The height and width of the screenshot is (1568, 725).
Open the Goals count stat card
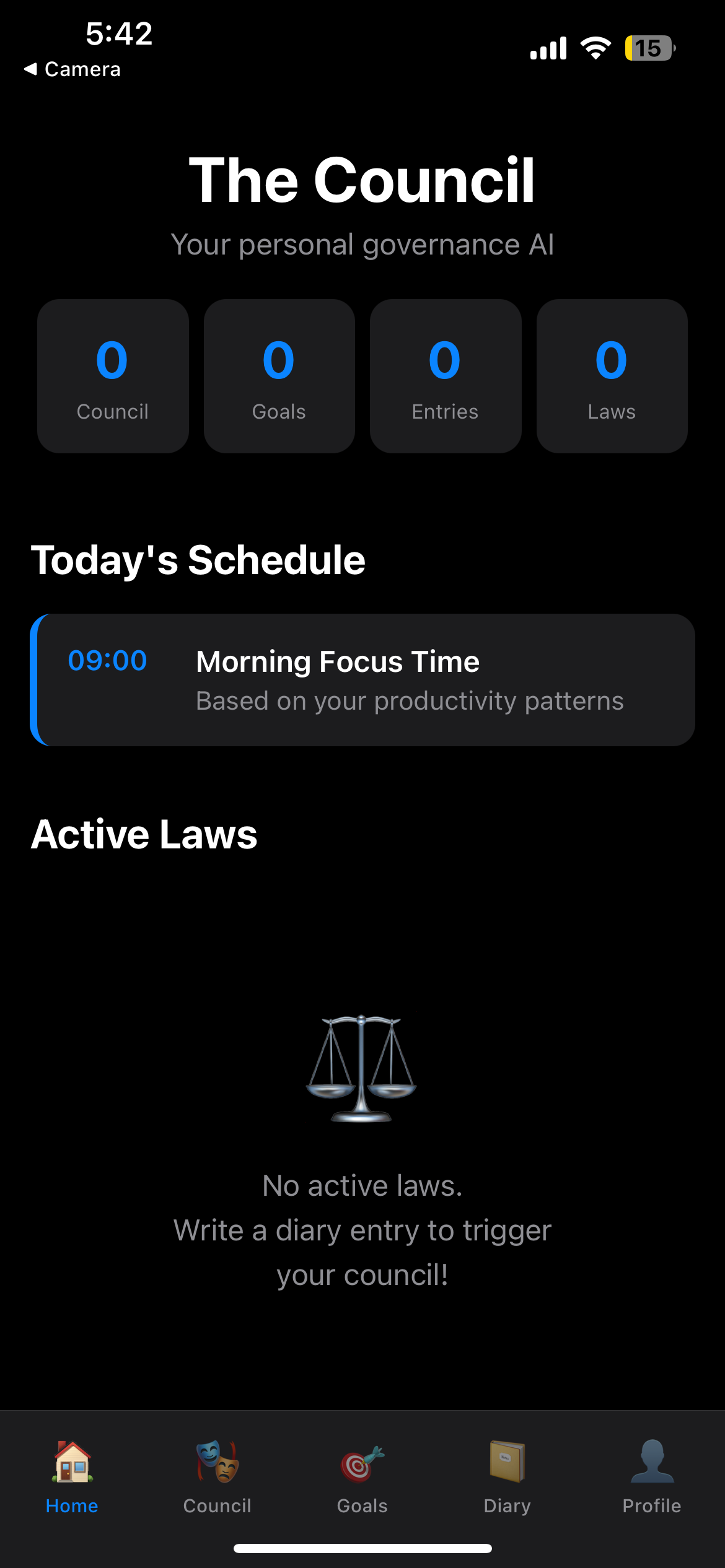point(279,377)
